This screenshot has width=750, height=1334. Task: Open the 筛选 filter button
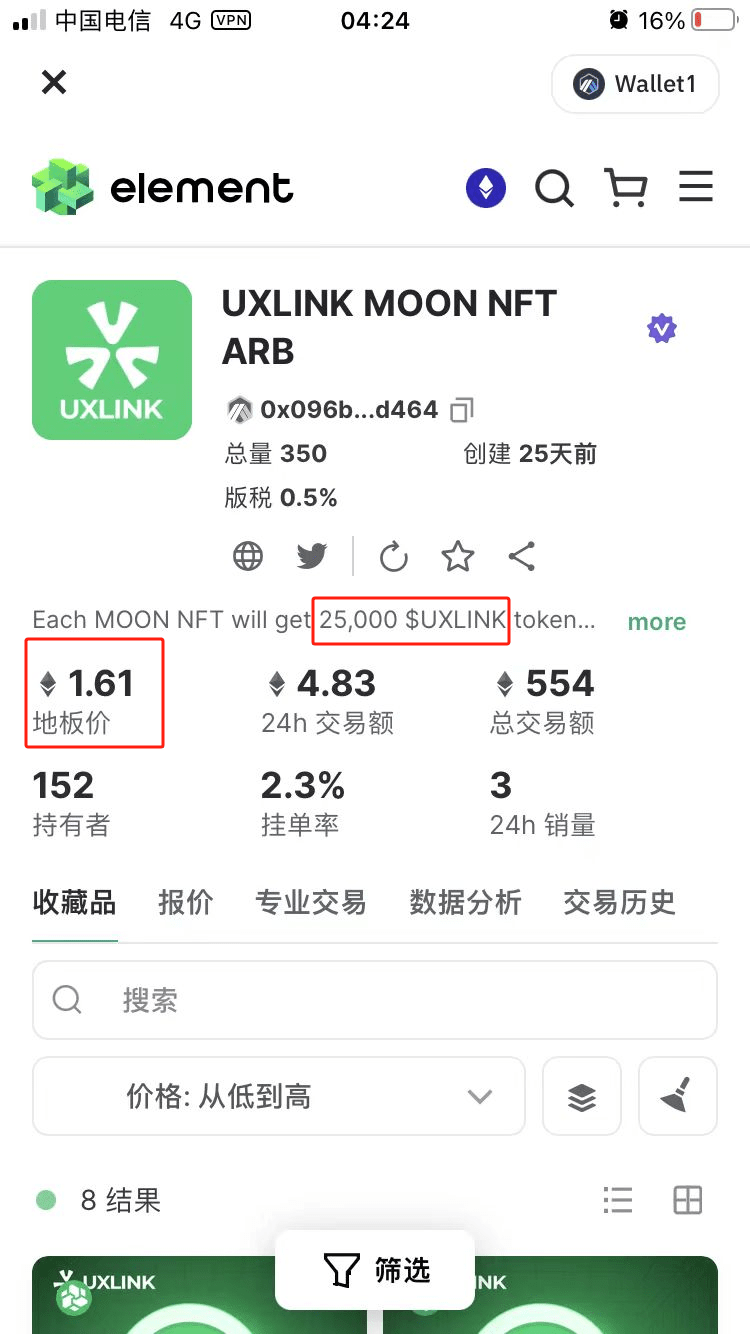(375, 1270)
